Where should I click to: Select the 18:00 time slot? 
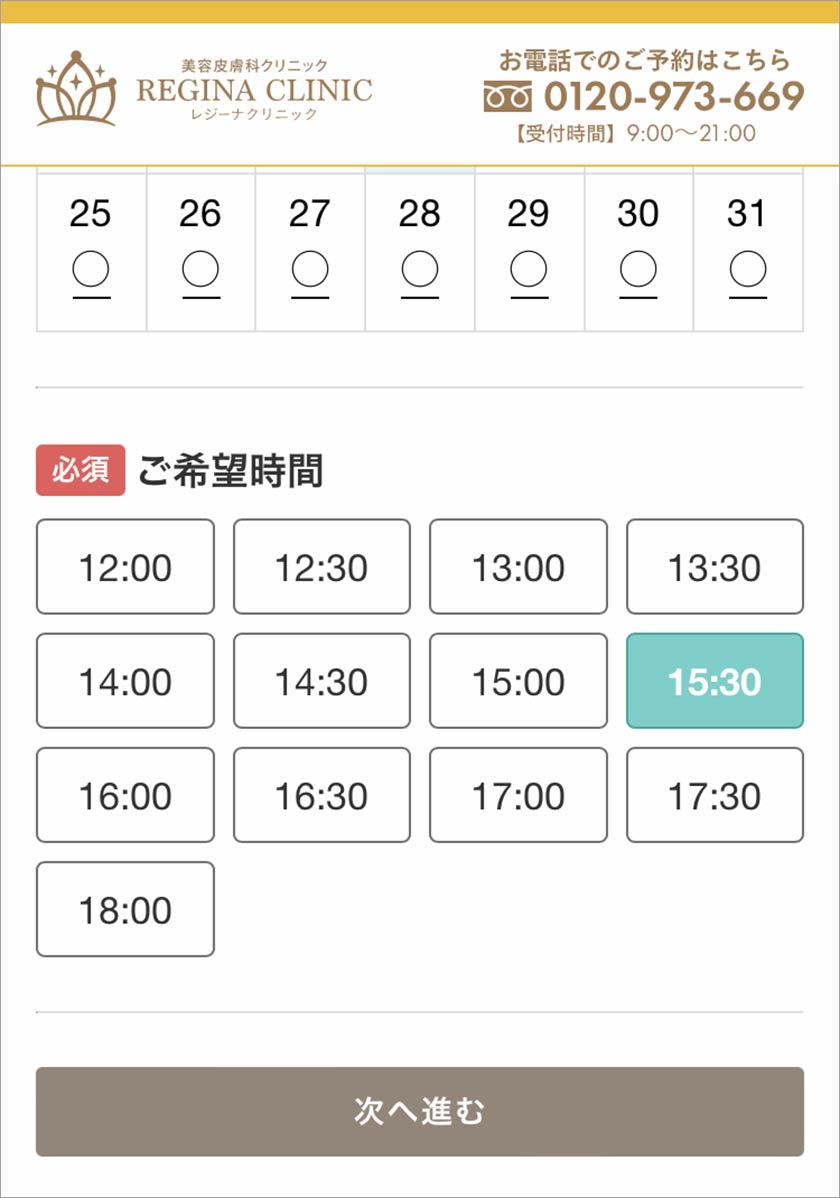[x=125, y=909]
